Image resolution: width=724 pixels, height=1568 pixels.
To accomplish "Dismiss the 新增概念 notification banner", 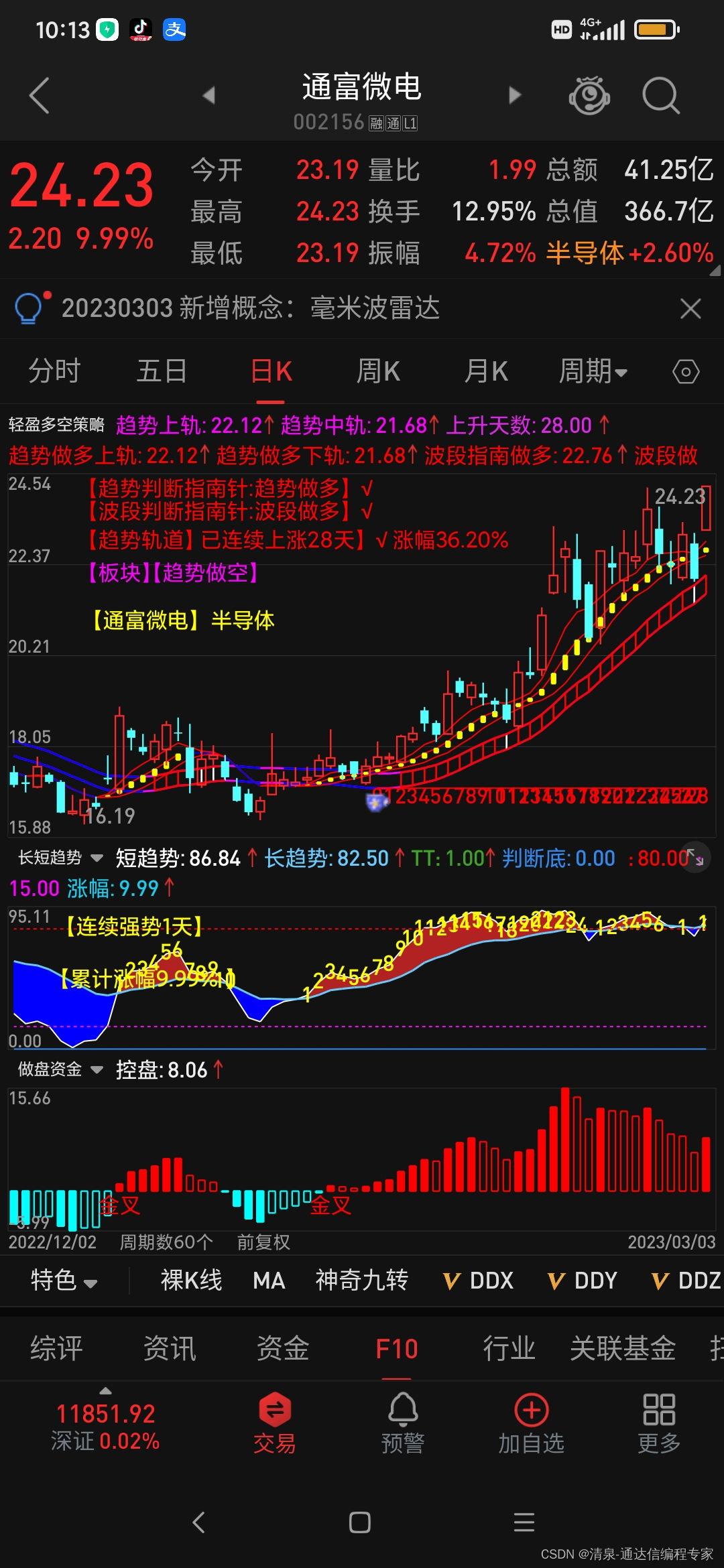I will click(690, 309).
